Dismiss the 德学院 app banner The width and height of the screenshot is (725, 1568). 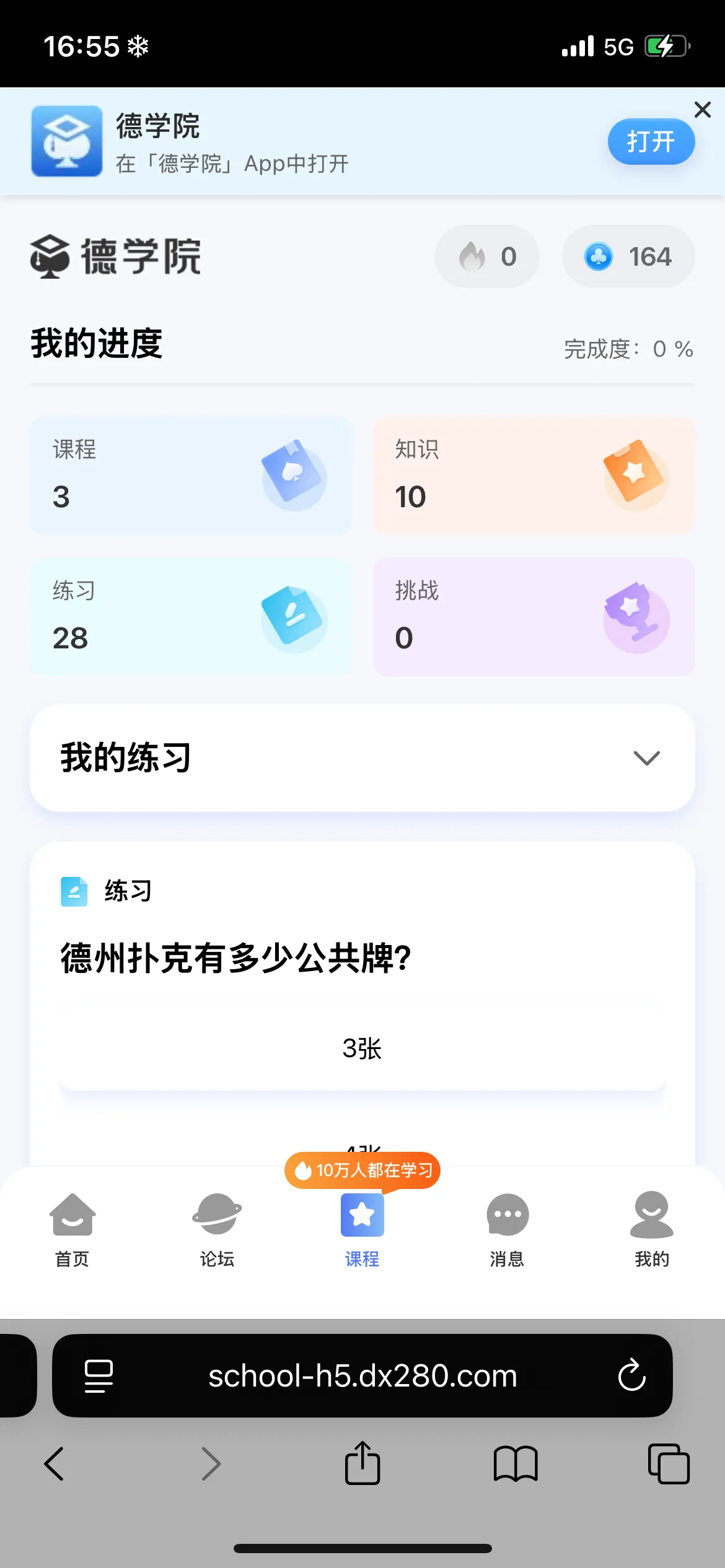click(x=702, y=110)
